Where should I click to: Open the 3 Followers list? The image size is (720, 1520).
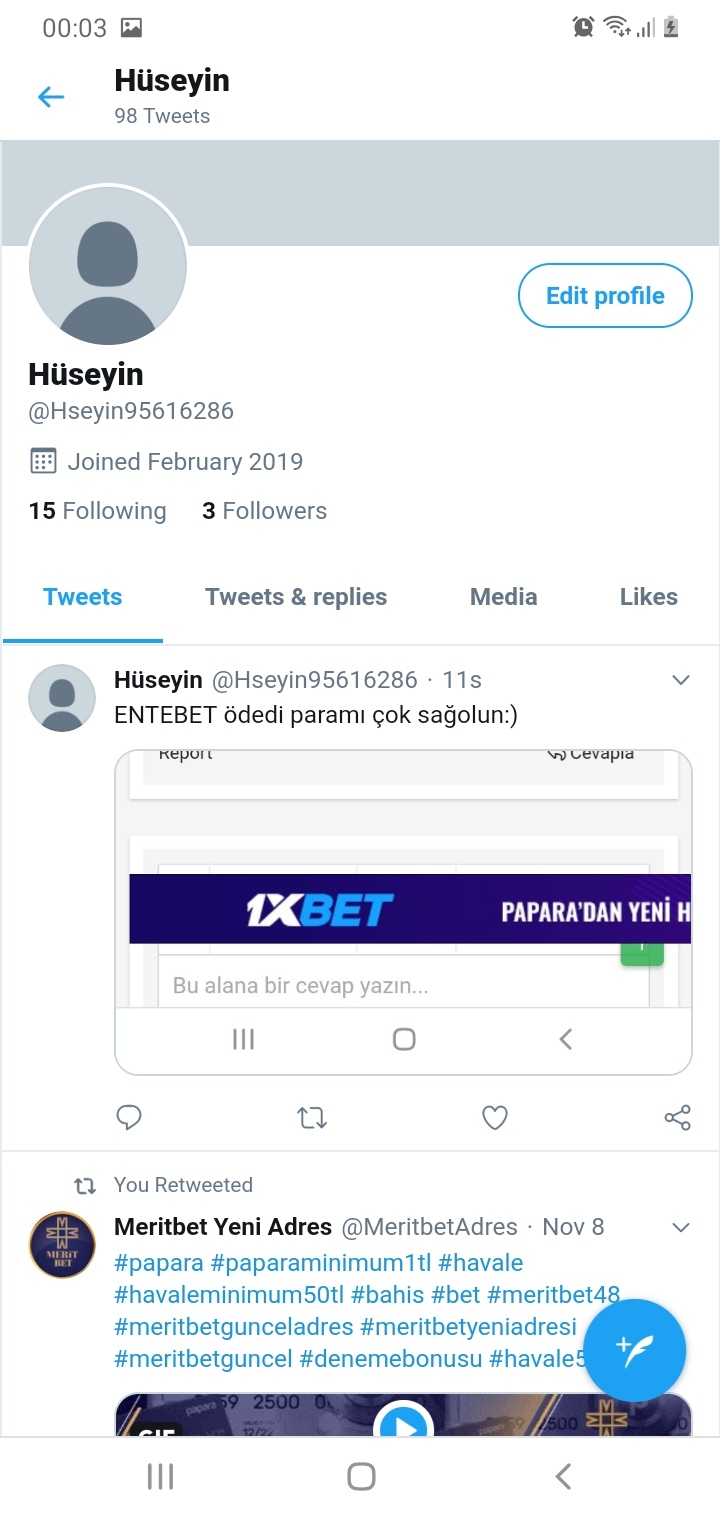point(264,511)
